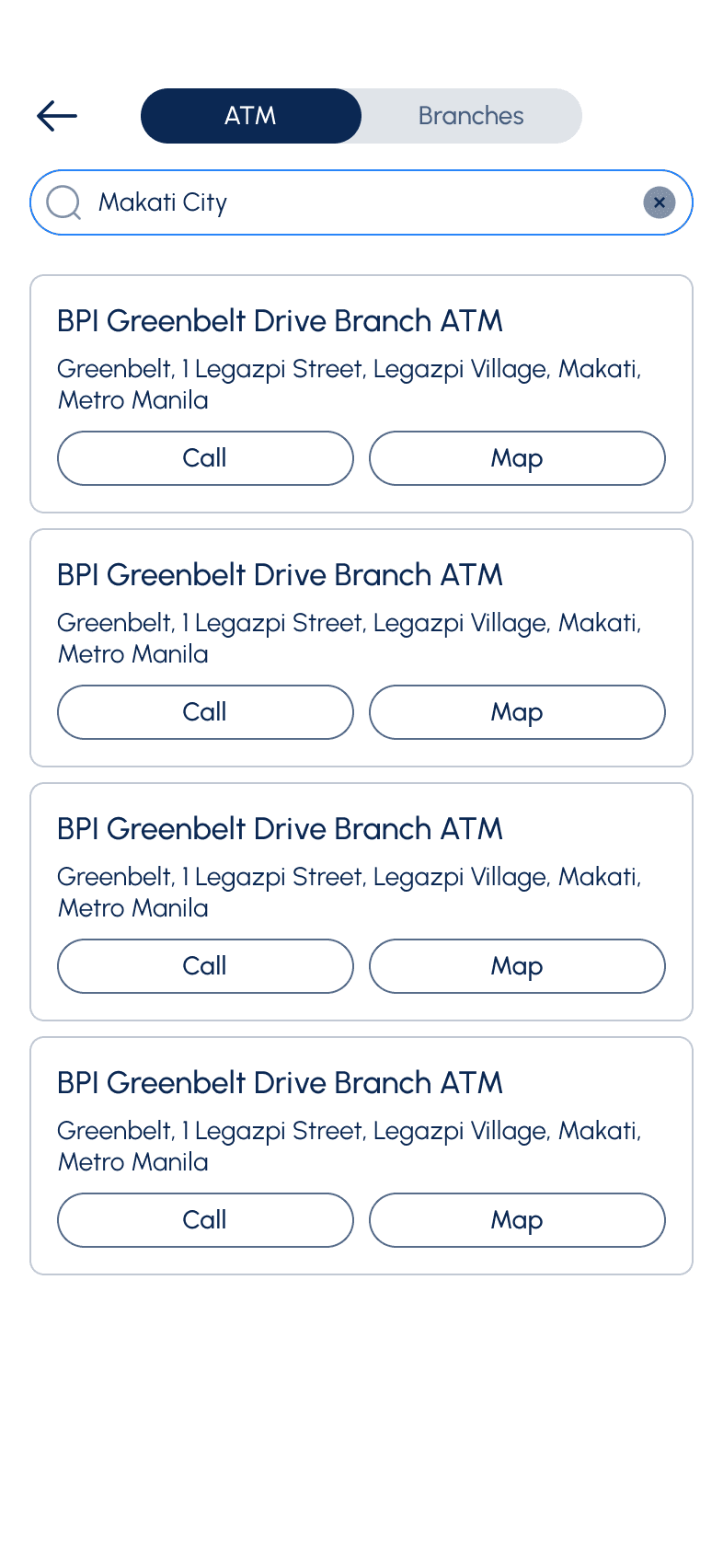Call the third BPI Greenbelt Drive ATM

(205, 966)
